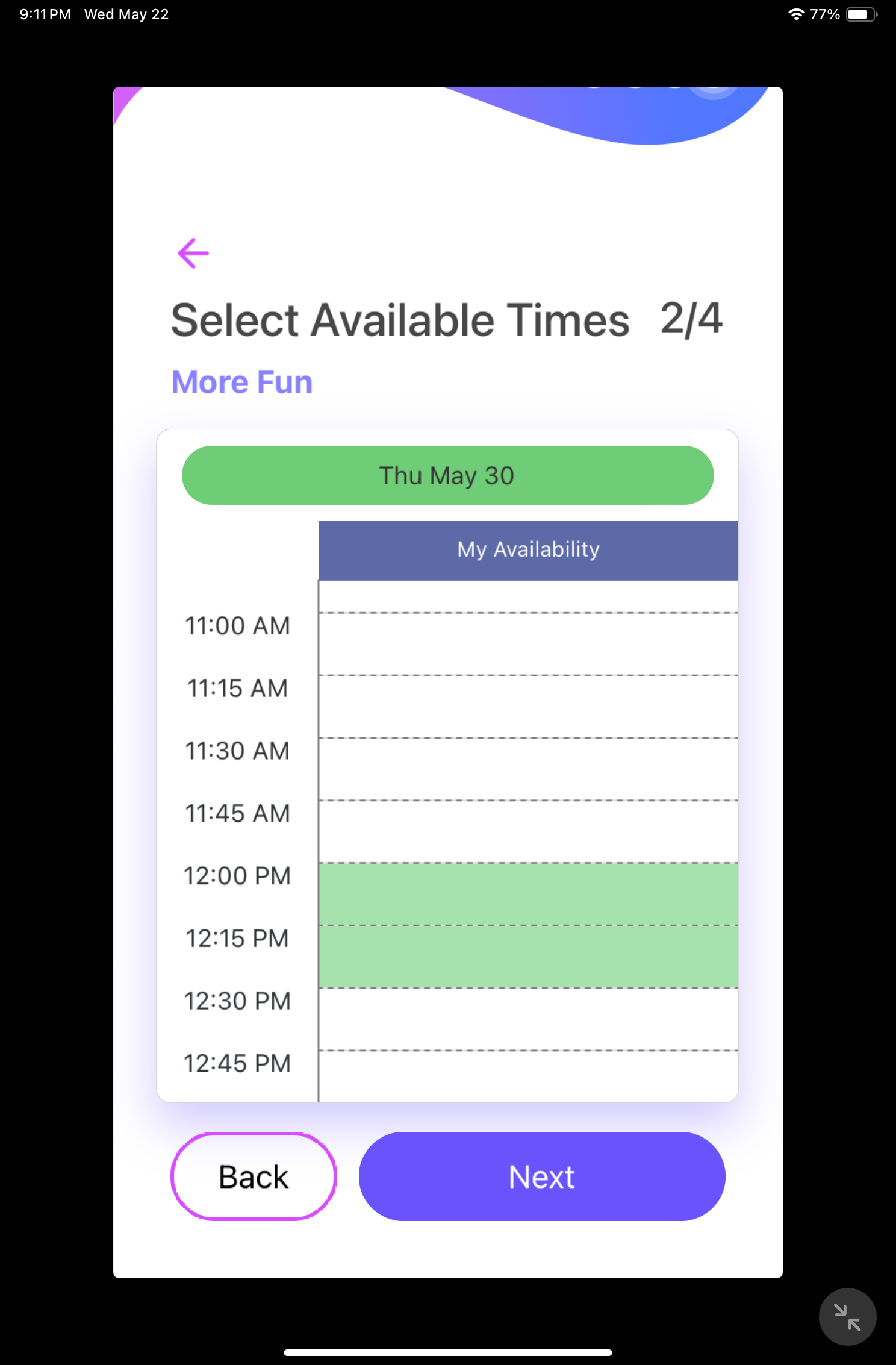The height and width of the screenshot is (1365, 896).
Task: Select the 11:30 AM availability slot
Action: coord(528,769)
